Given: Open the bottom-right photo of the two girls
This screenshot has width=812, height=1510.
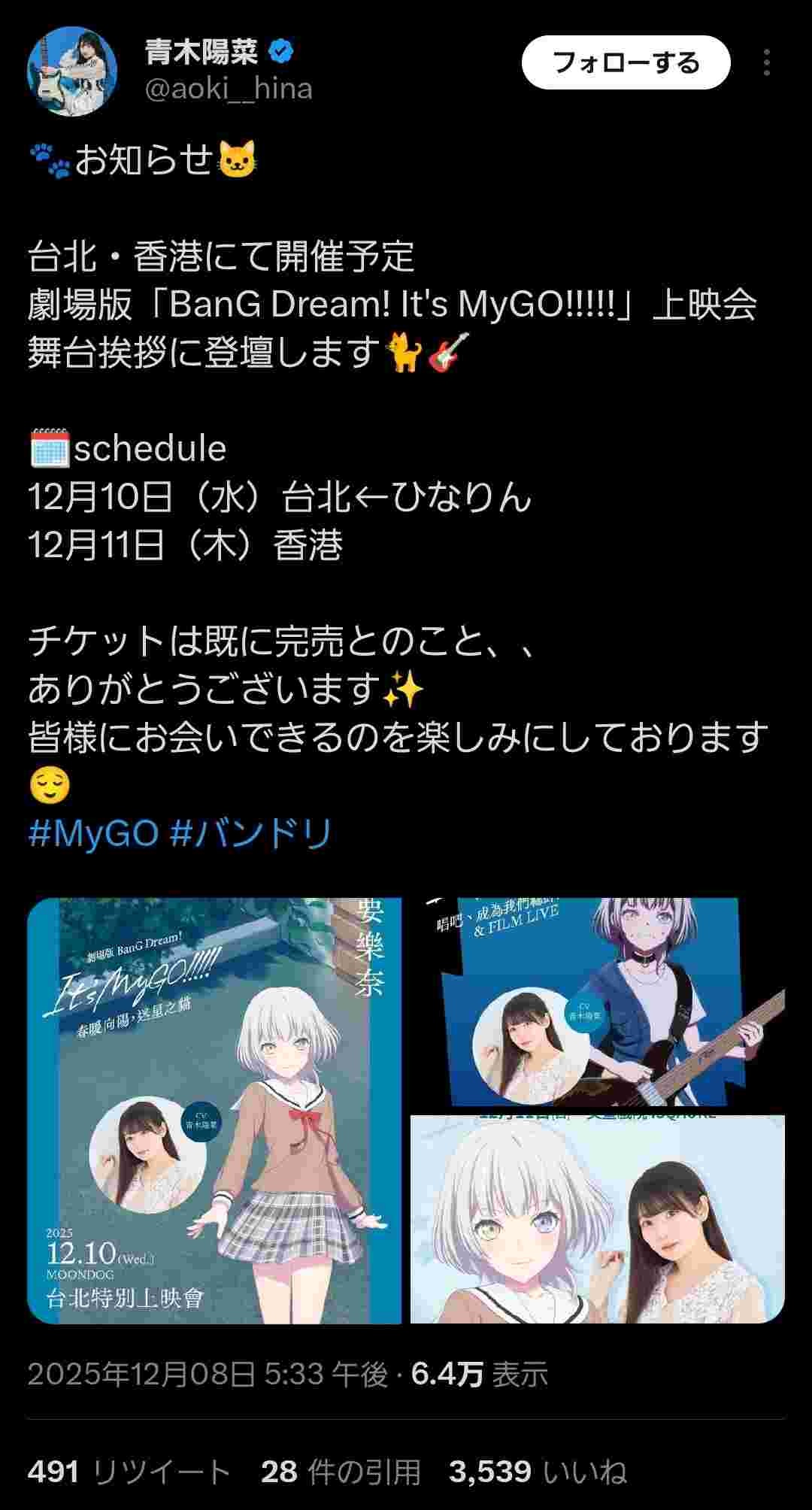Looking at the screenshot, I should [x=598, y=1219].
